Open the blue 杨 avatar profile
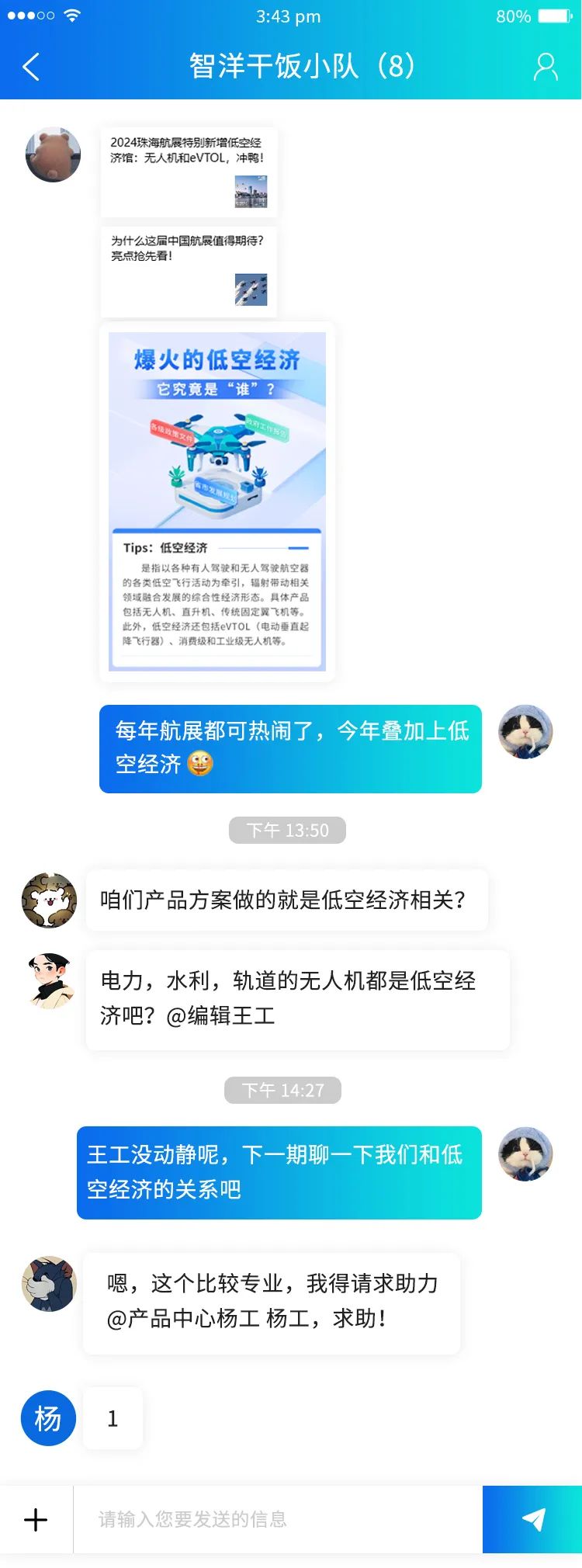Viewport: 582px width, 1568px height. pos(48,1417)
